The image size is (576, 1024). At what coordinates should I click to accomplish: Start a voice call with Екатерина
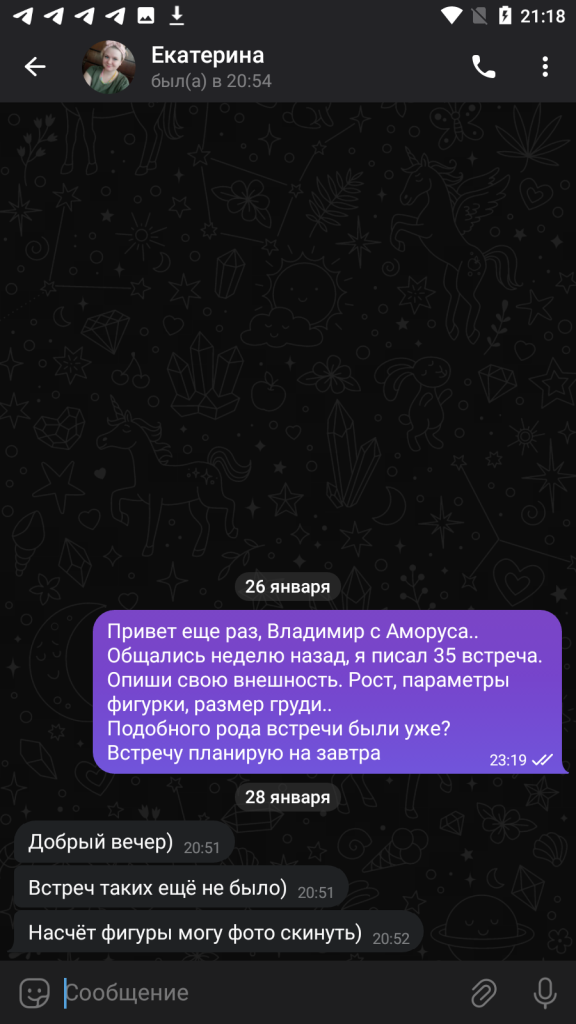coord(483,67)
